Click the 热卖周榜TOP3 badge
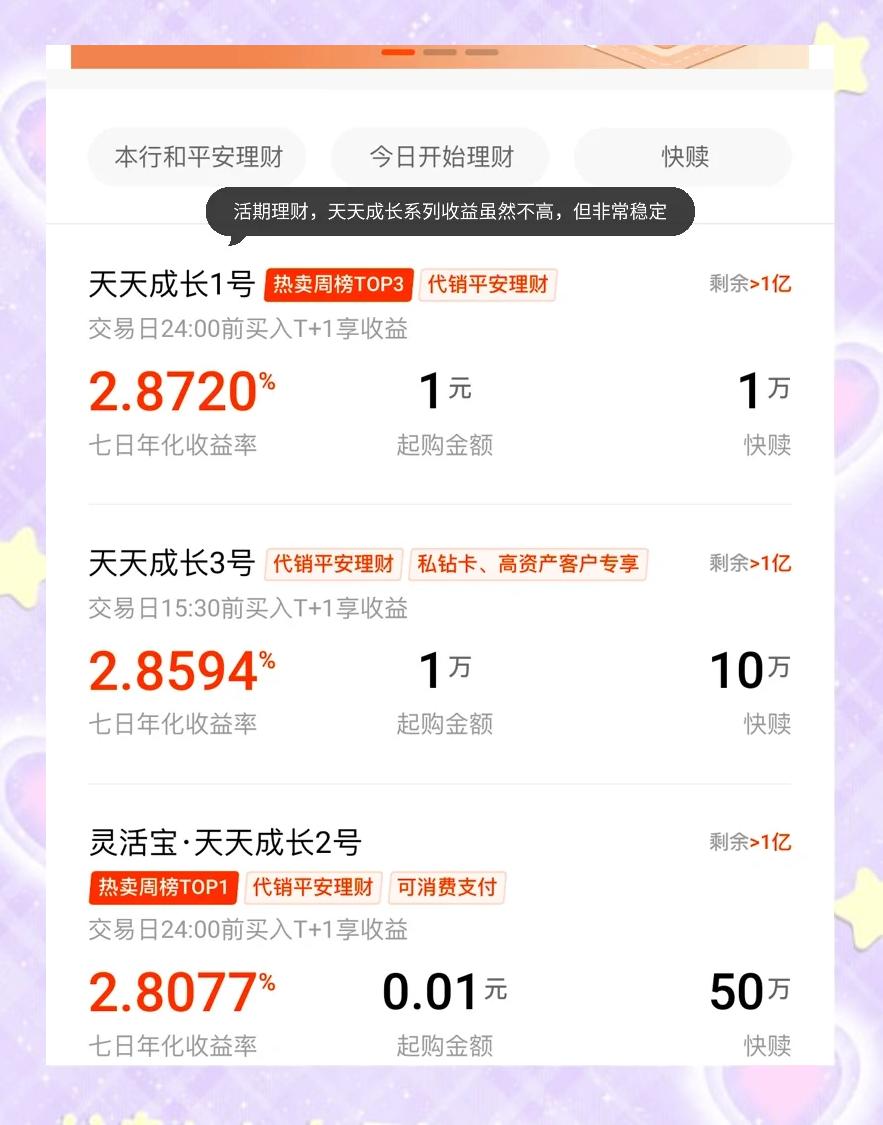Viewport: 883px width, 1125px height. pos(340,285)
